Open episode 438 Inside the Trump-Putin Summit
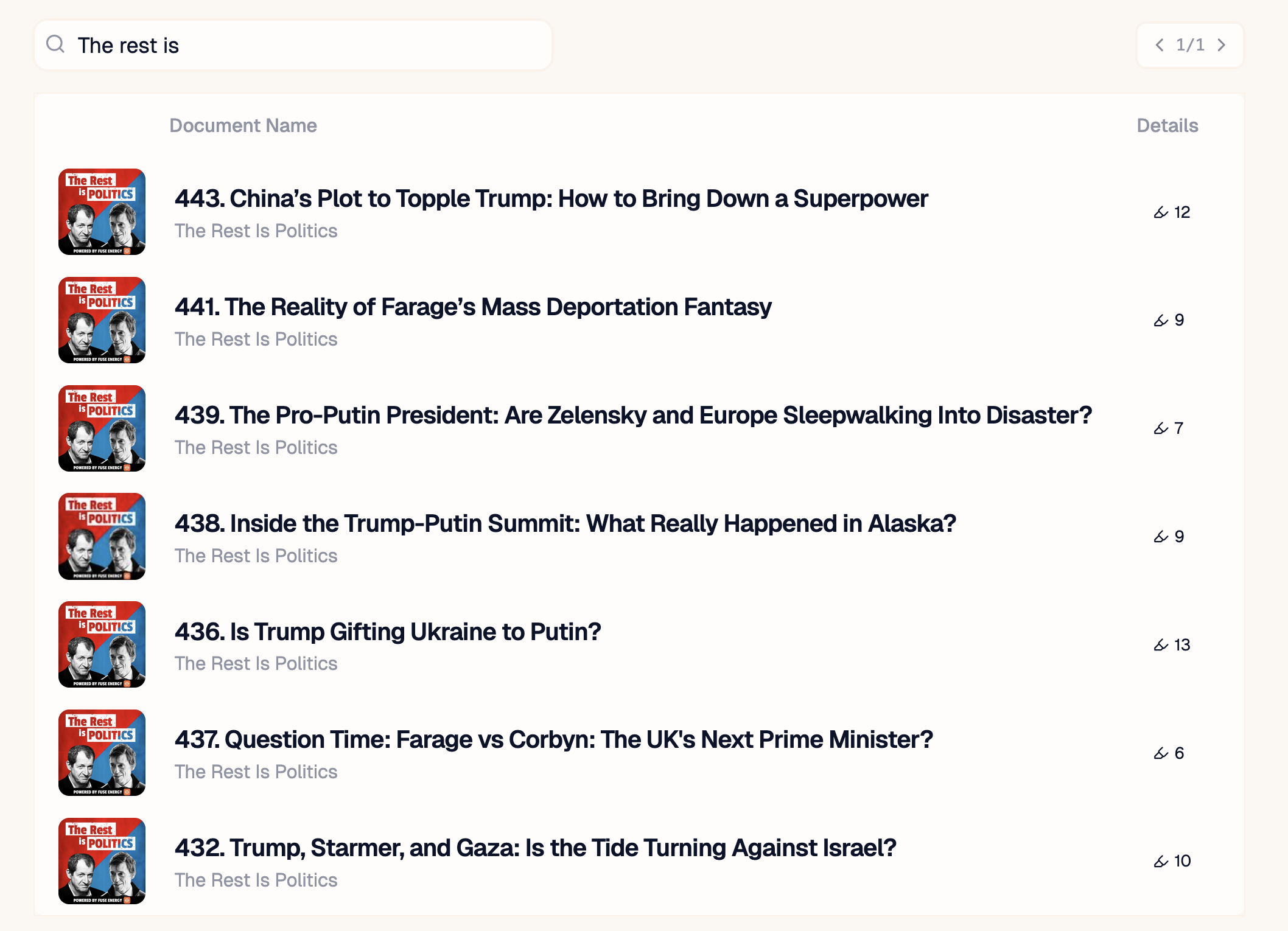This screenshot has width=1288, height=931. click(565, 524)
